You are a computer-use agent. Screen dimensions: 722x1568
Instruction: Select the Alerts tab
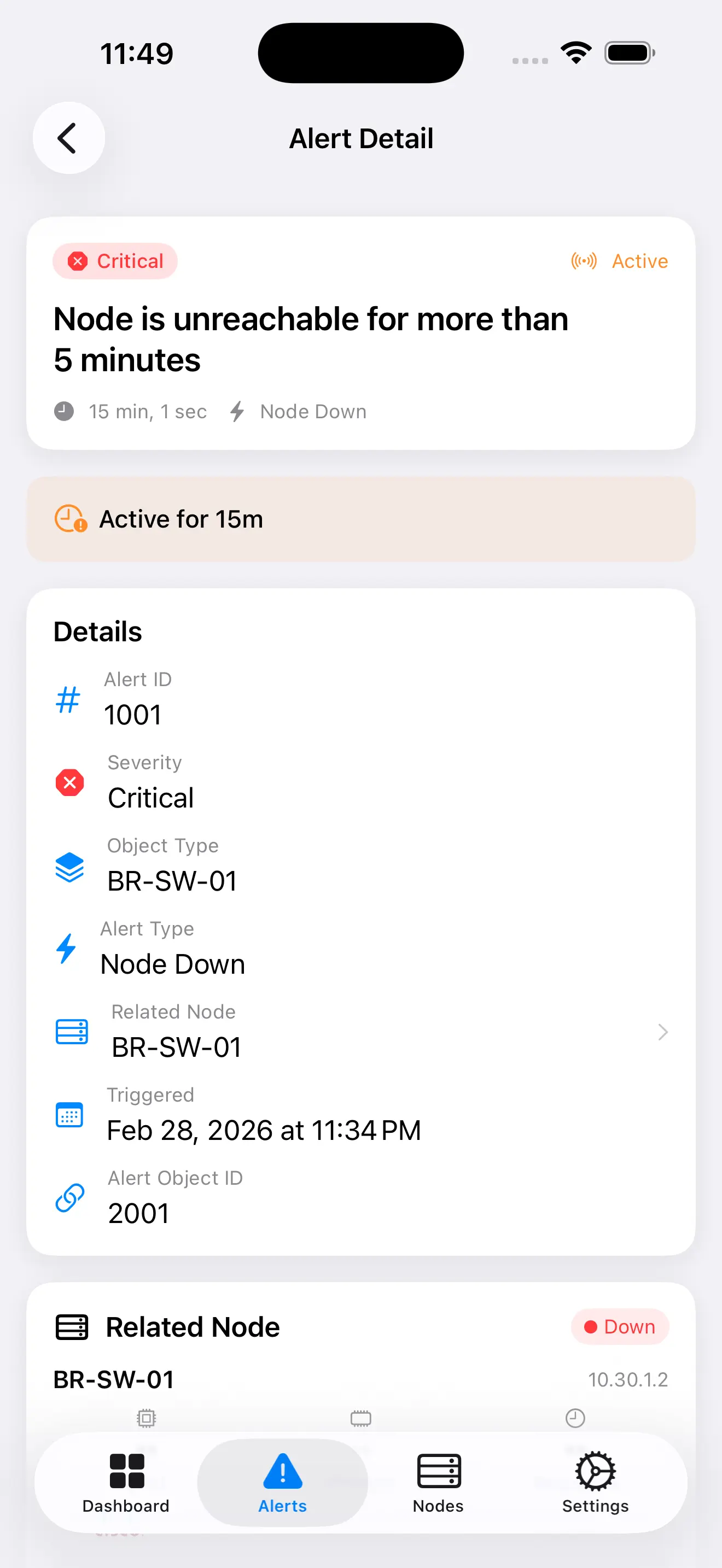pyautogui.click(x=282, y=1484)
